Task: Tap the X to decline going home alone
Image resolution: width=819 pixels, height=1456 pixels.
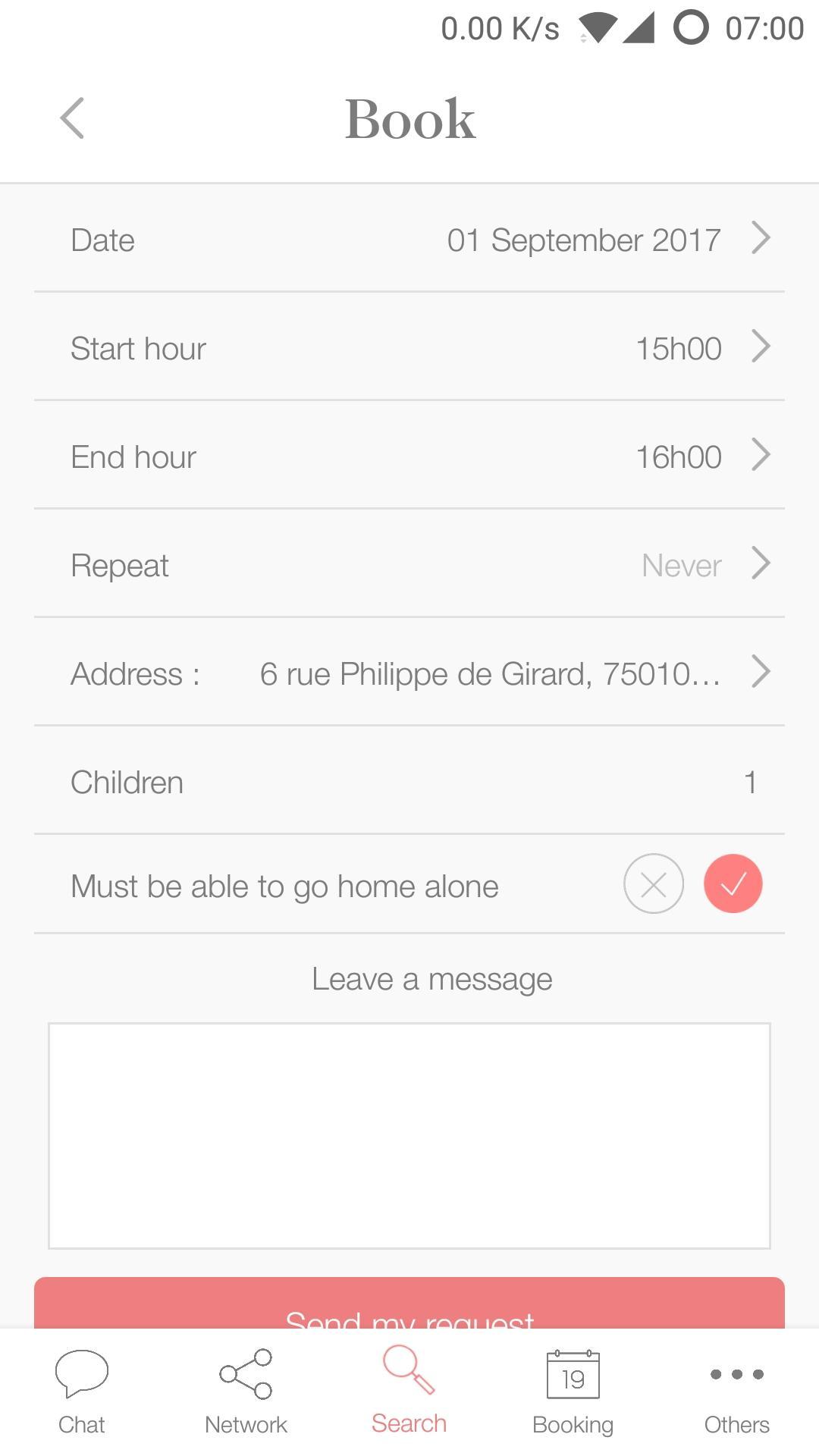Action: pos(653,883)
